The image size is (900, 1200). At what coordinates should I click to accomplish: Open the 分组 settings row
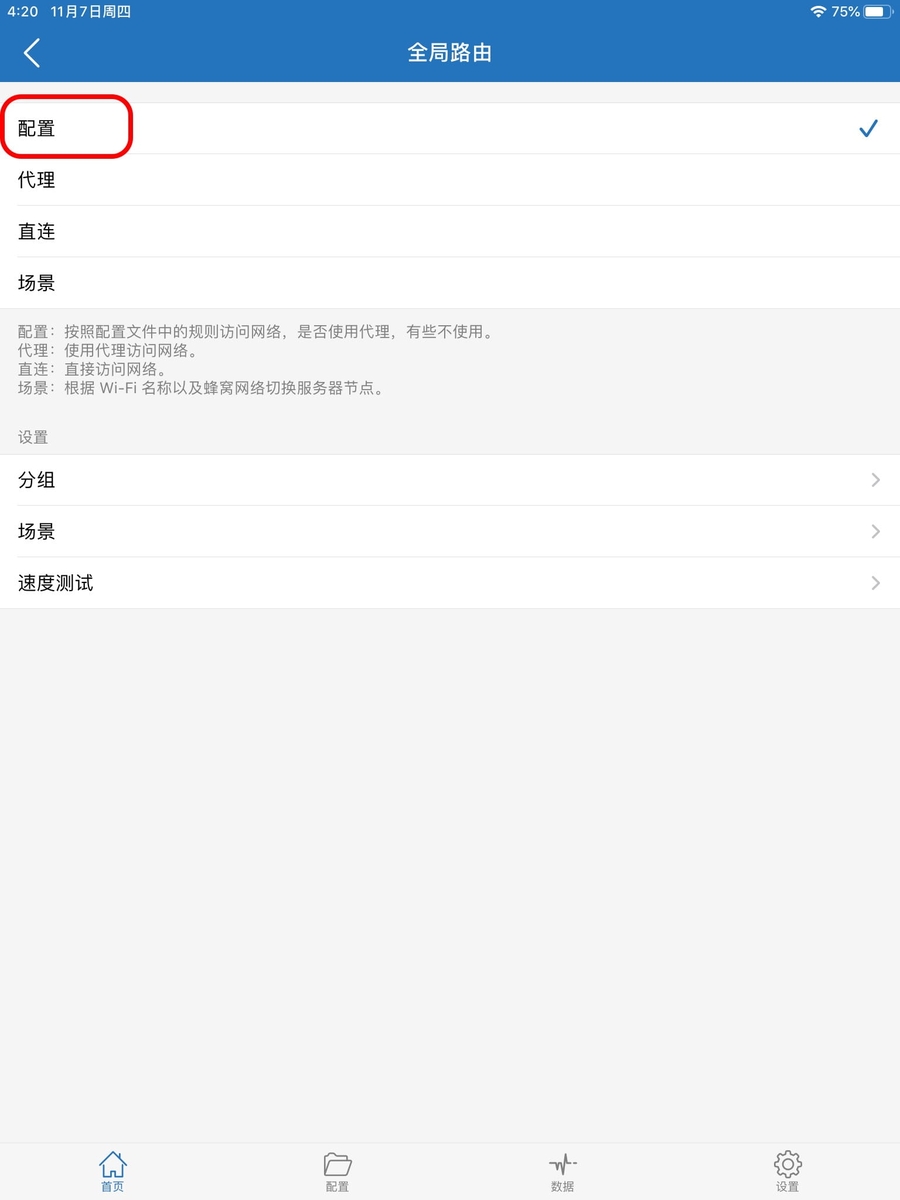click(x=450, y=480)
